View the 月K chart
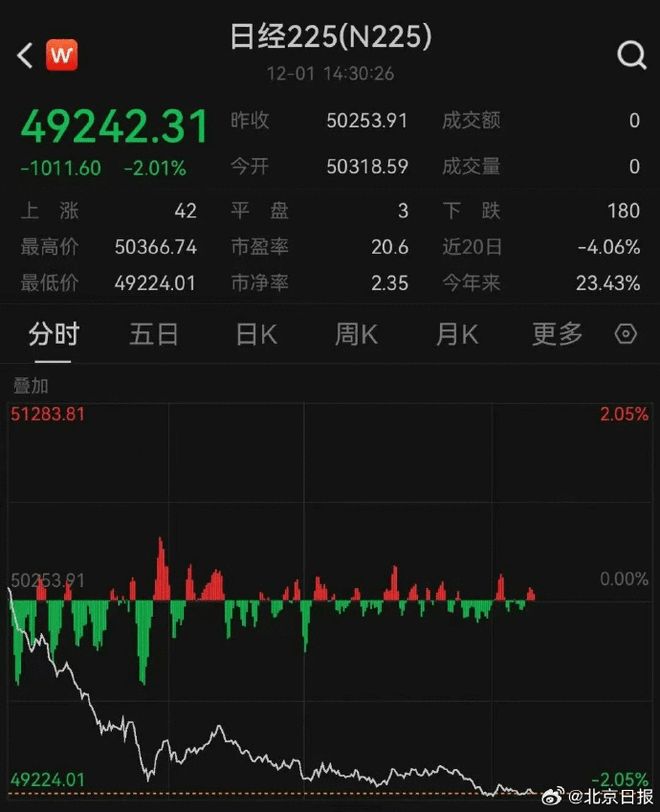The image size is (660, 812). [x=457, y=334]
